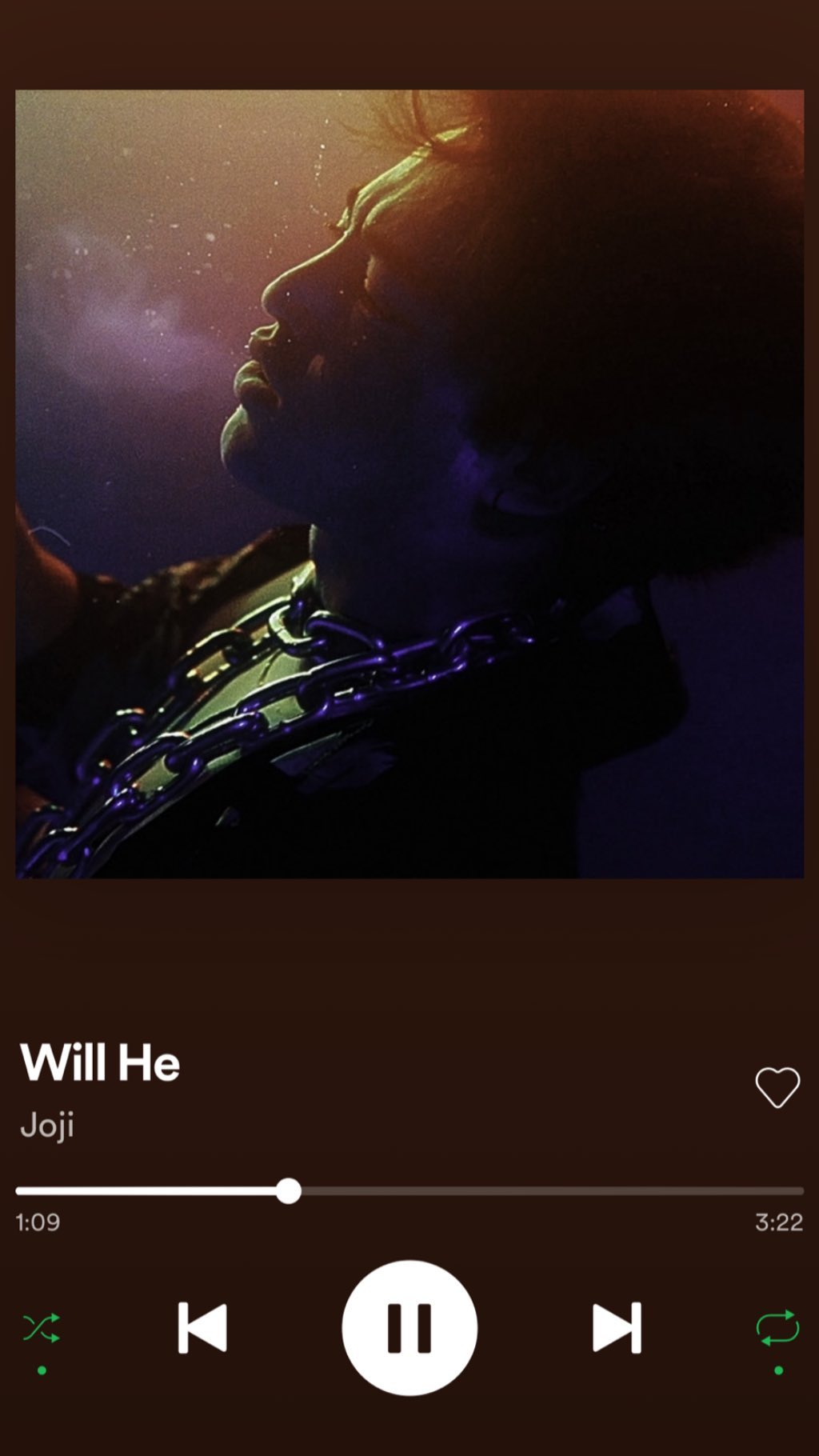Viewport: 819px width, 1456px height.
Task: Pause the song Will He
Action: (409, 1327)
